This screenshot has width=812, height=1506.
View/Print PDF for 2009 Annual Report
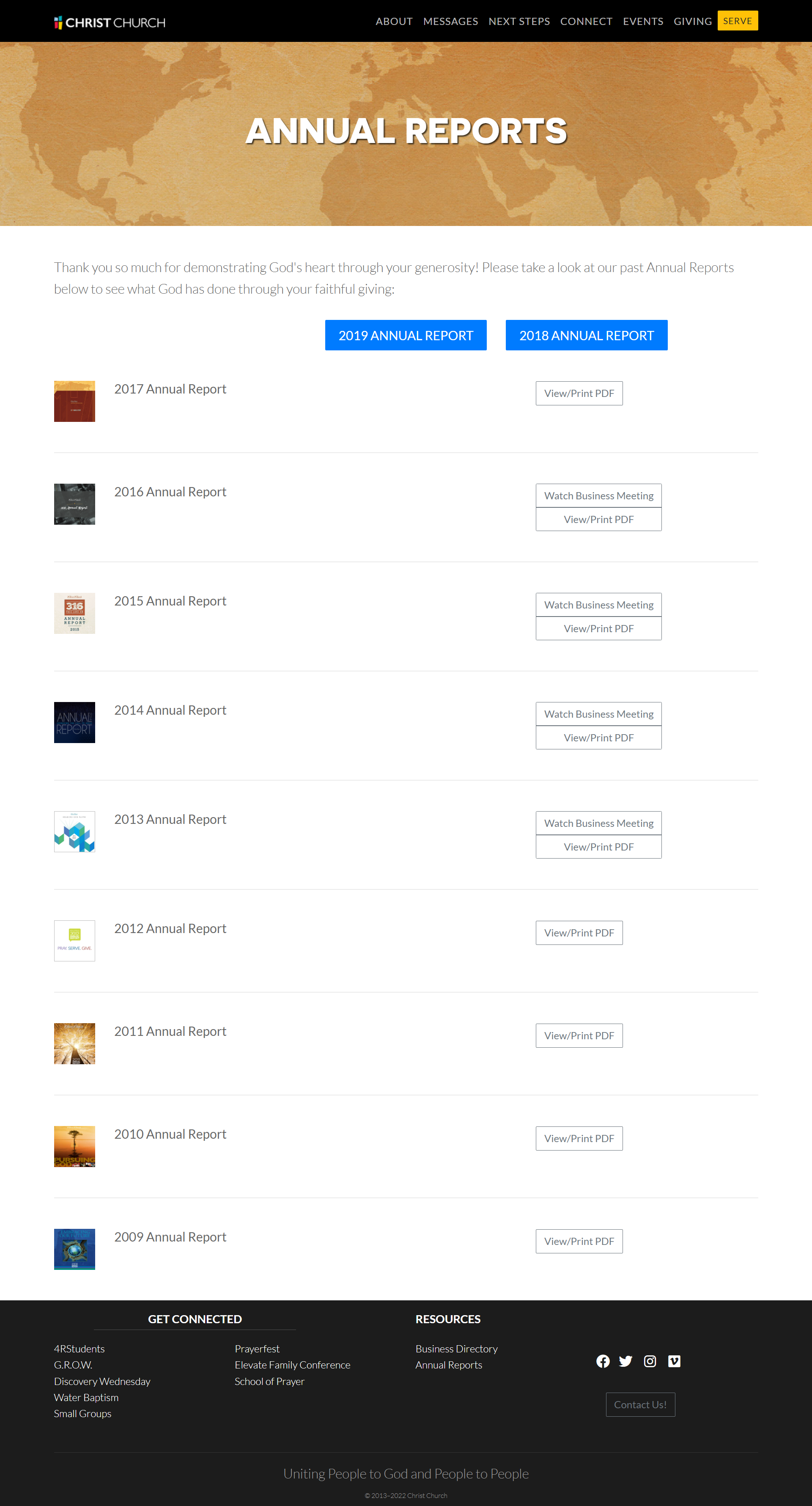point(579,1241)
